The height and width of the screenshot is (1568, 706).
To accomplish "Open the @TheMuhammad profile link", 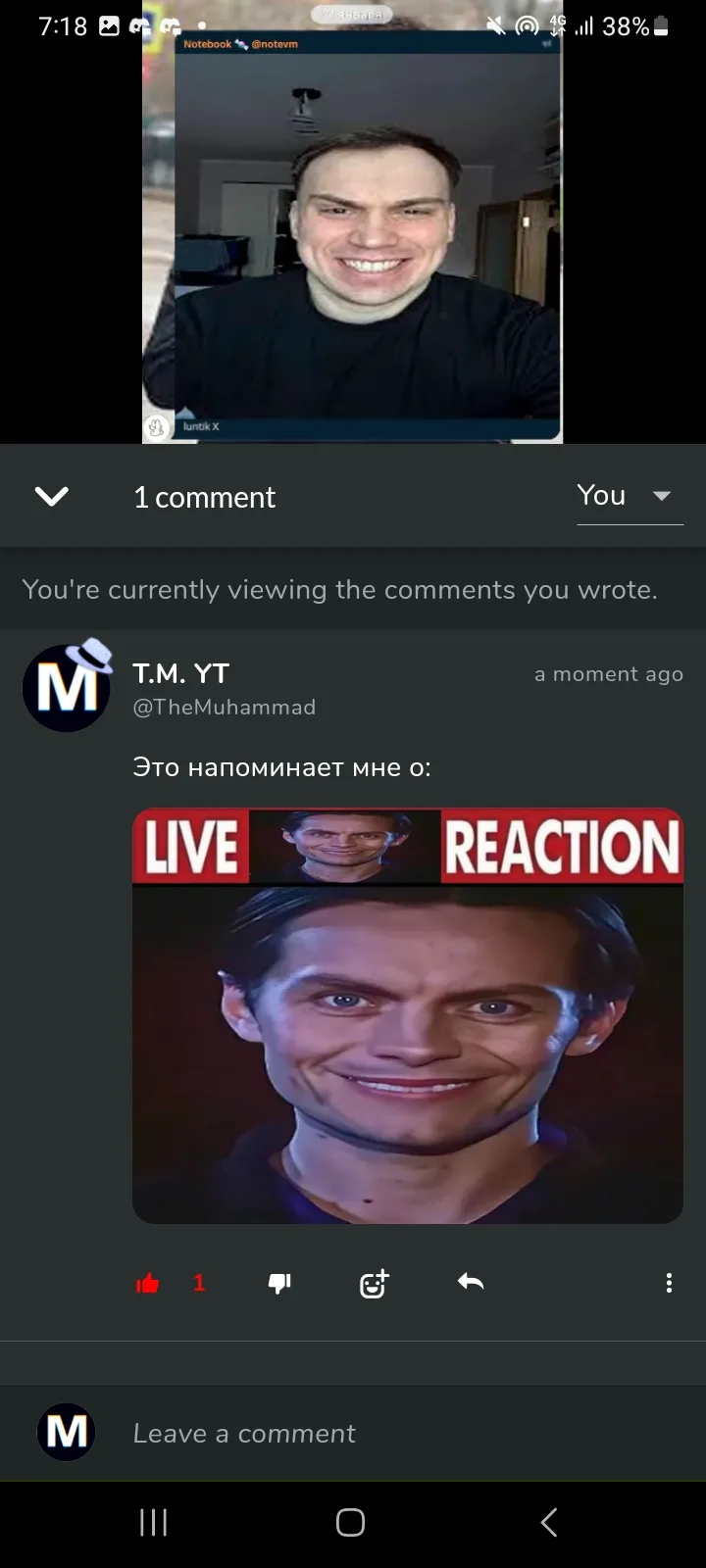I will point(225,707).
